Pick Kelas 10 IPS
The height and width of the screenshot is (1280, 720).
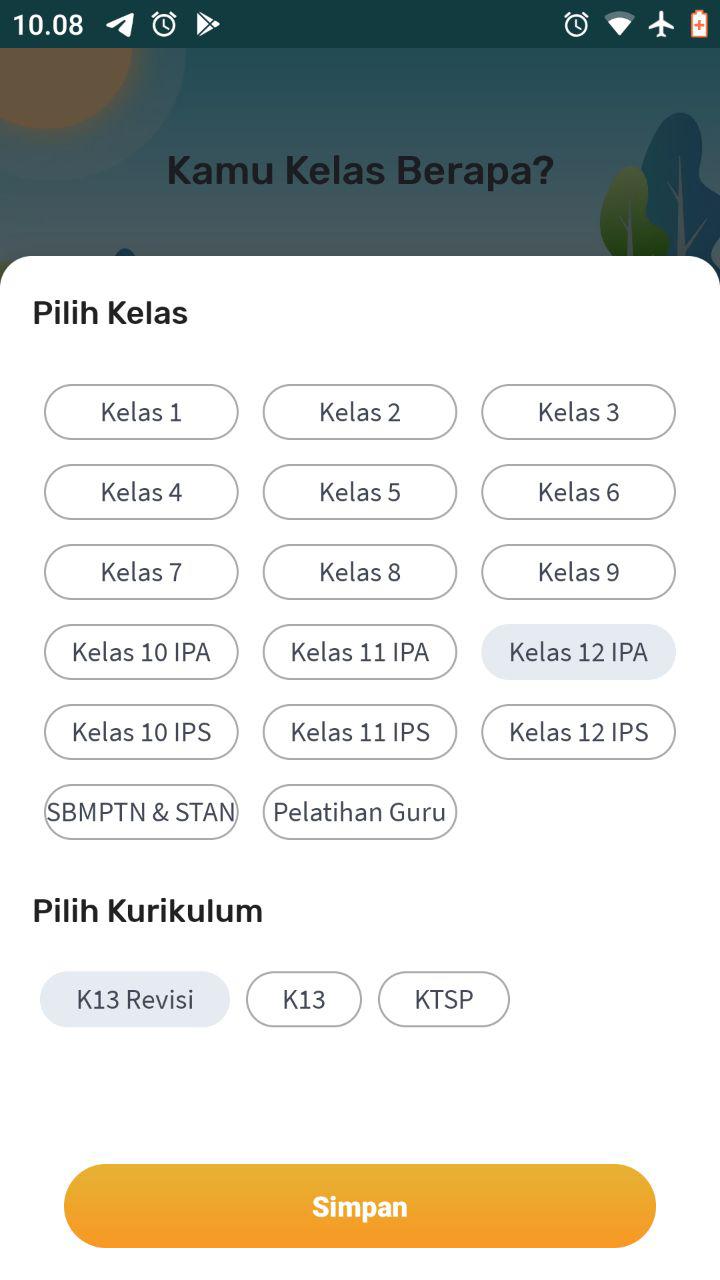(141, 732)
